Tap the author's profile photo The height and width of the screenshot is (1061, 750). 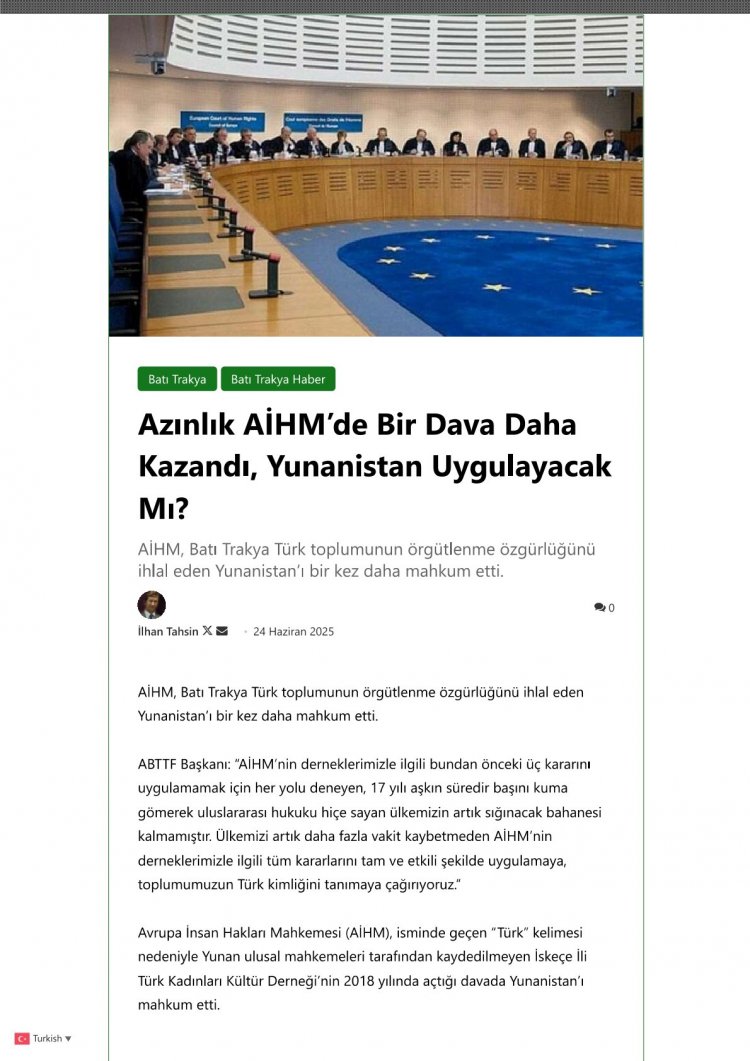pyautogui.click(x=151, y=605)
